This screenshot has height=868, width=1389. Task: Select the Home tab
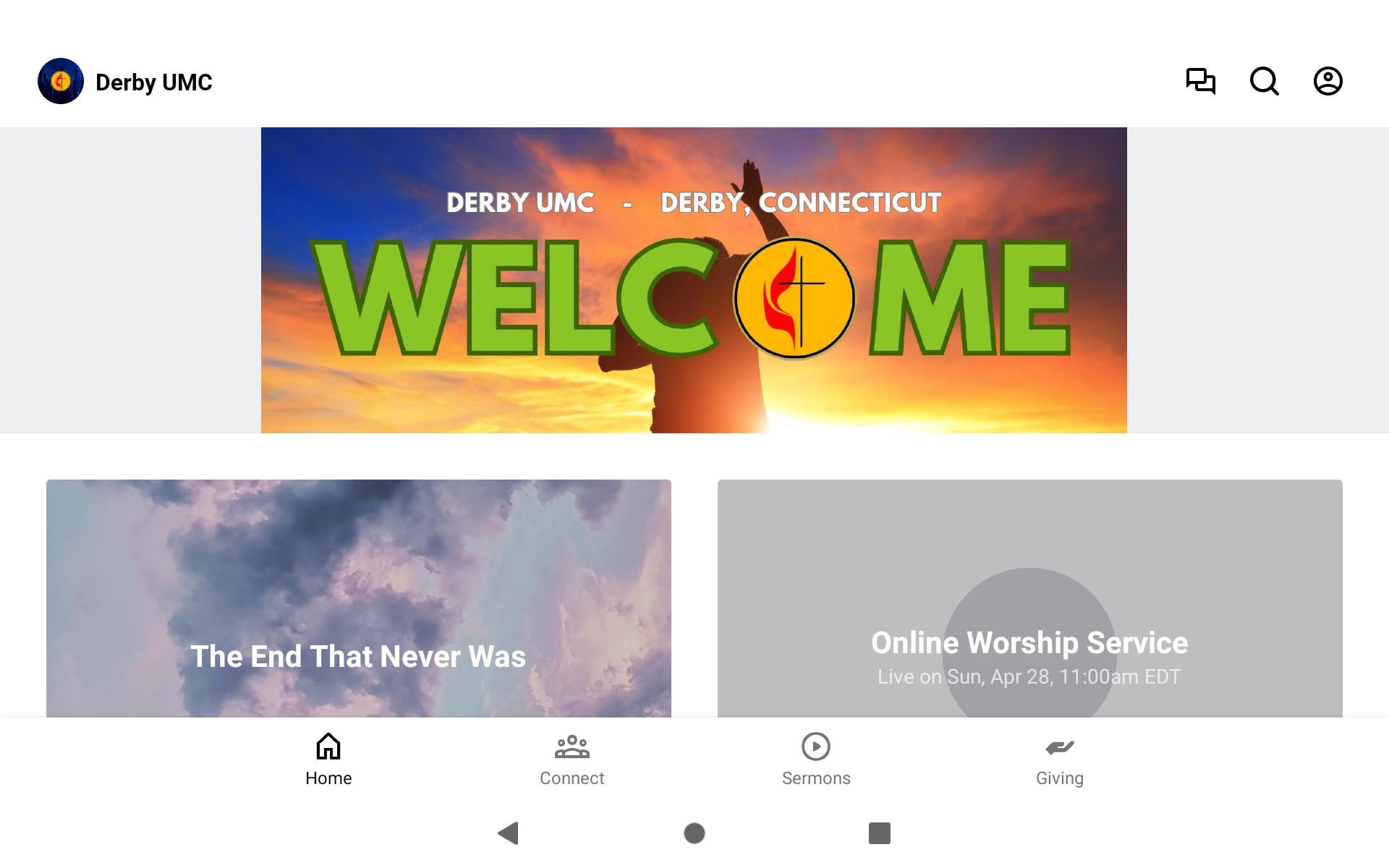(328, 759)
